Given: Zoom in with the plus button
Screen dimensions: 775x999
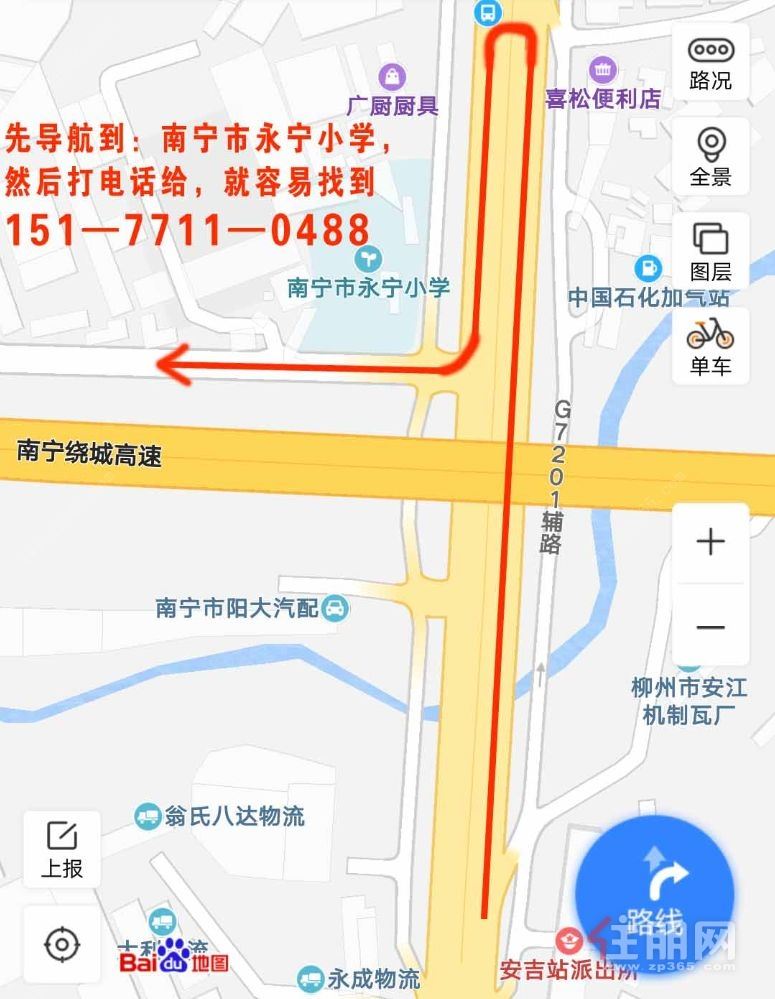Looking at the screenshot, I should (x=710, y=542).
